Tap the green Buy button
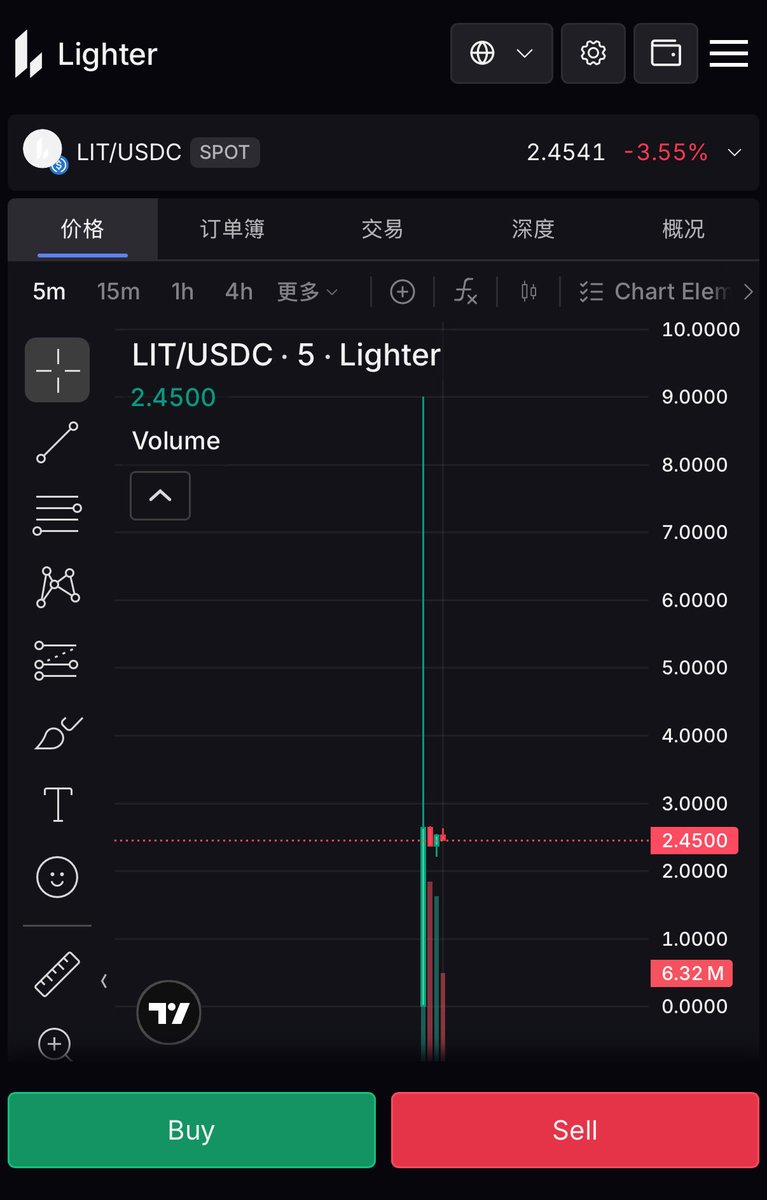 point(191,1130)
